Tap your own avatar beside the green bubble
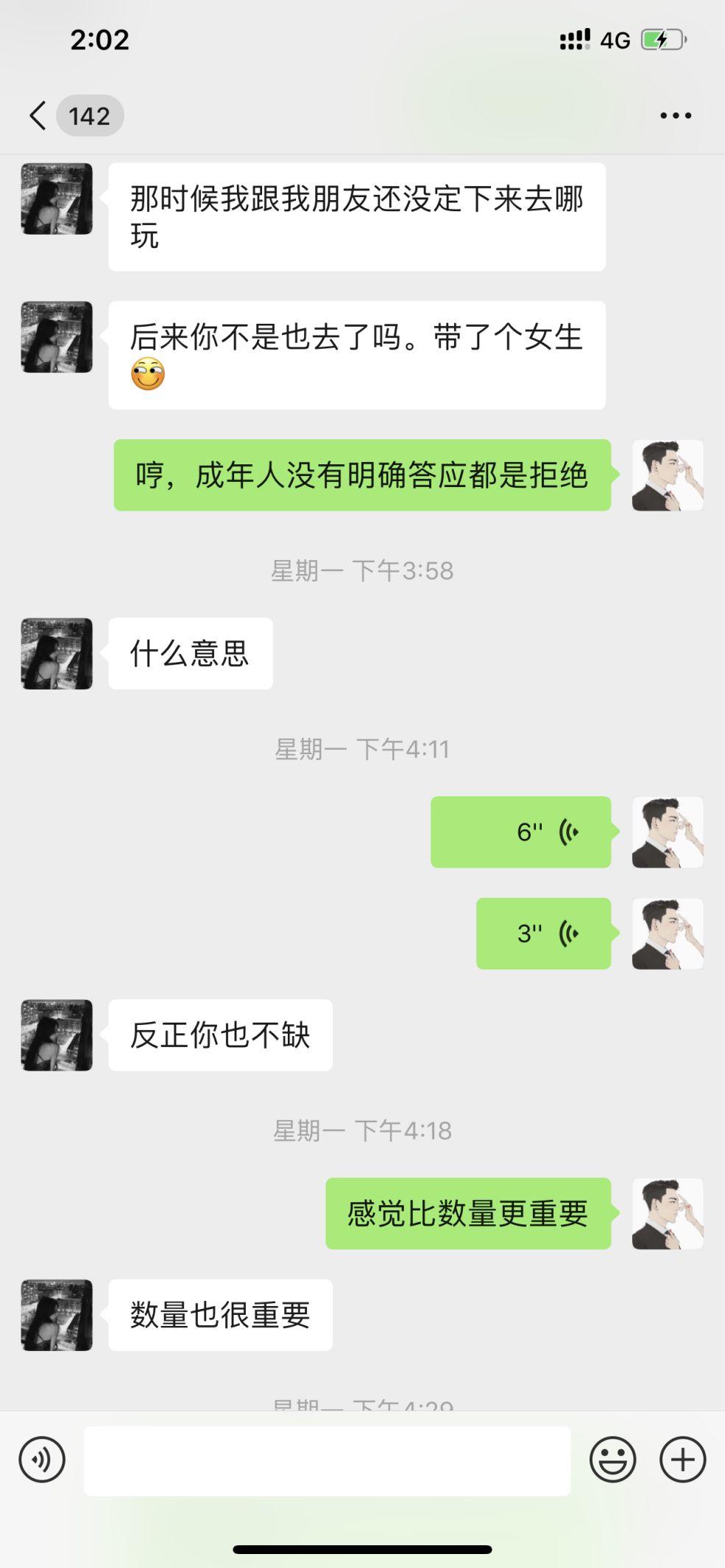Viewport: 725px width, 1568px height. click(x=666, y=475)
